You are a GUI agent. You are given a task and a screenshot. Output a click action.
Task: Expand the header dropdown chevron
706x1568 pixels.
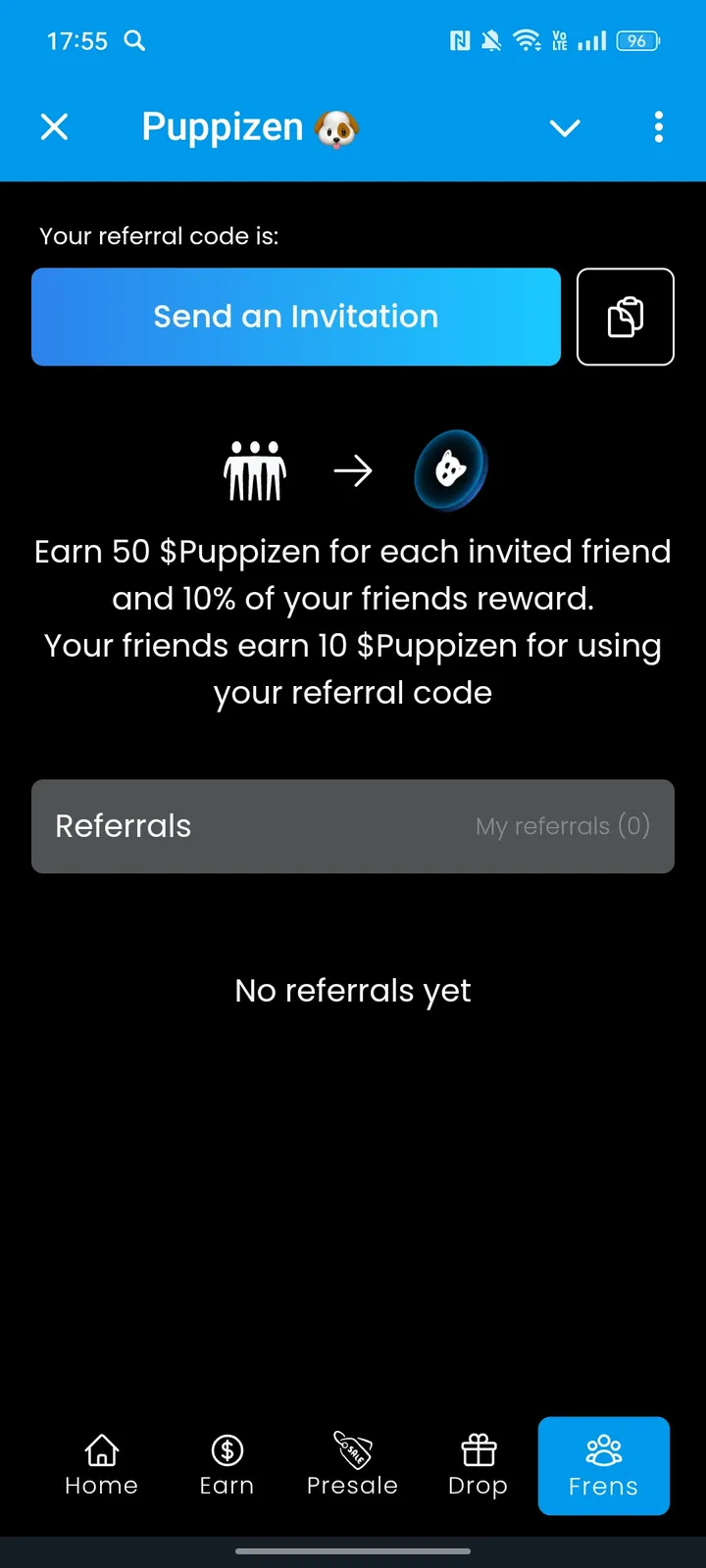(x=565, y=128)
